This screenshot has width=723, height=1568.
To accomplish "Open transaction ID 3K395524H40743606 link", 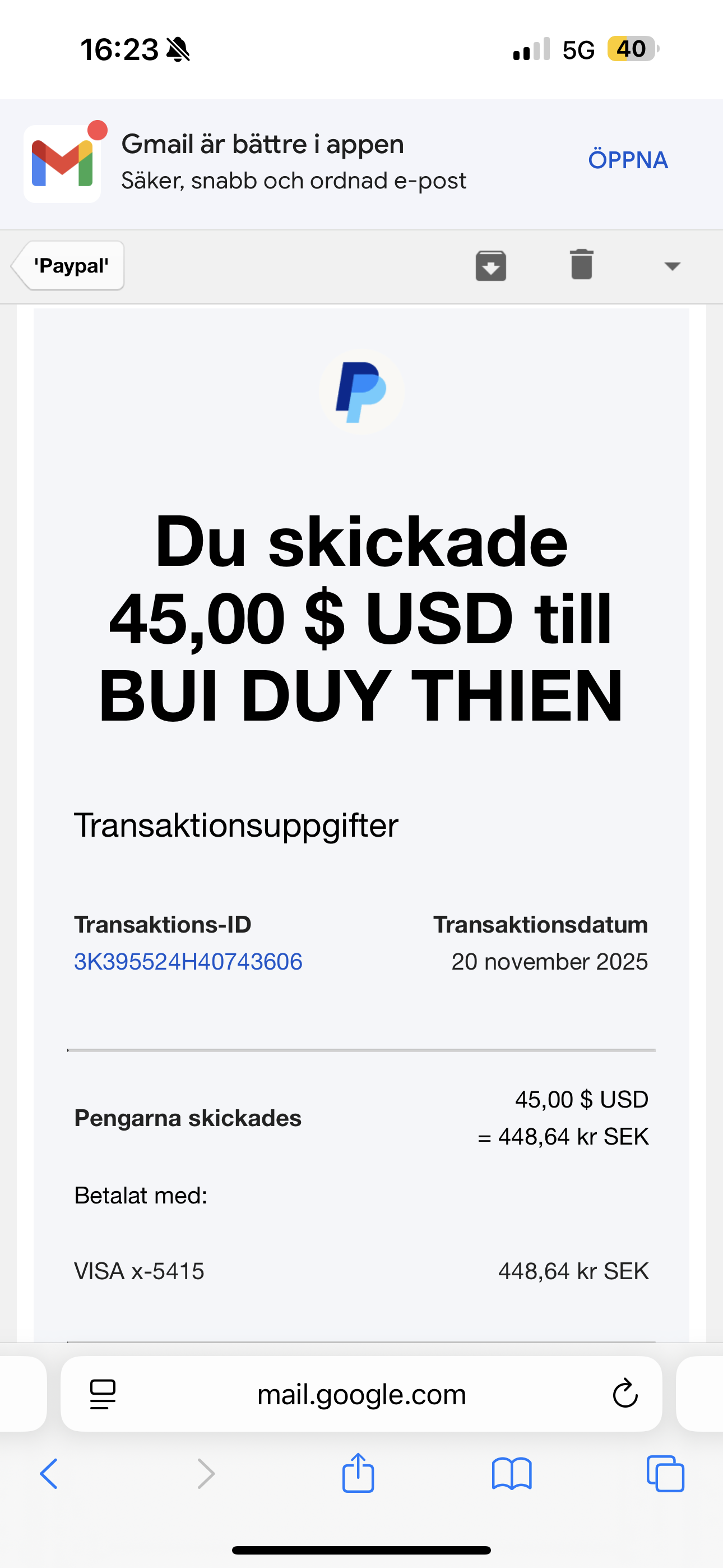I will coord(188,962).
